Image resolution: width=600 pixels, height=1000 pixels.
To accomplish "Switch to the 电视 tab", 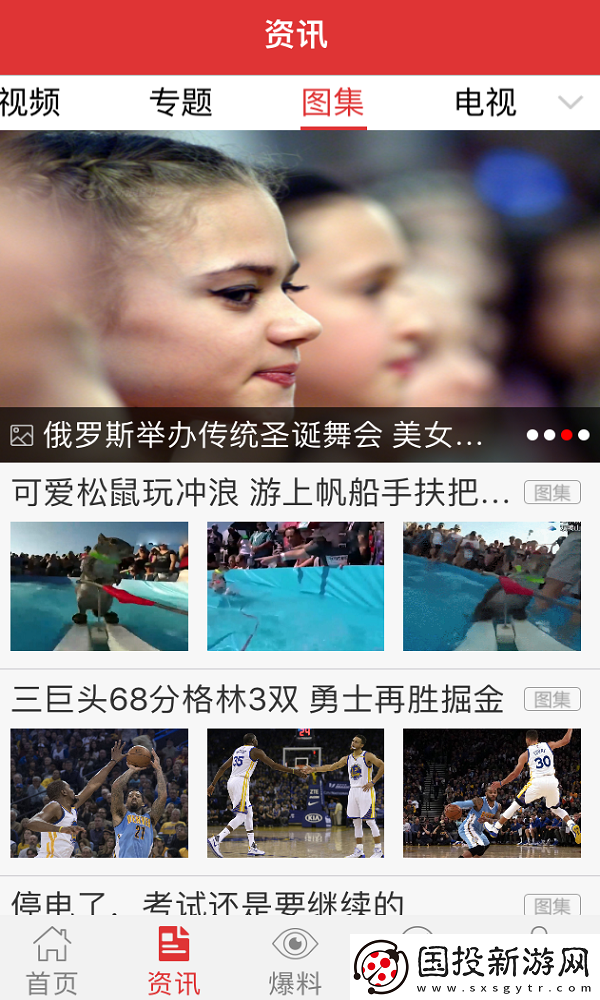I will click(485, 102).
